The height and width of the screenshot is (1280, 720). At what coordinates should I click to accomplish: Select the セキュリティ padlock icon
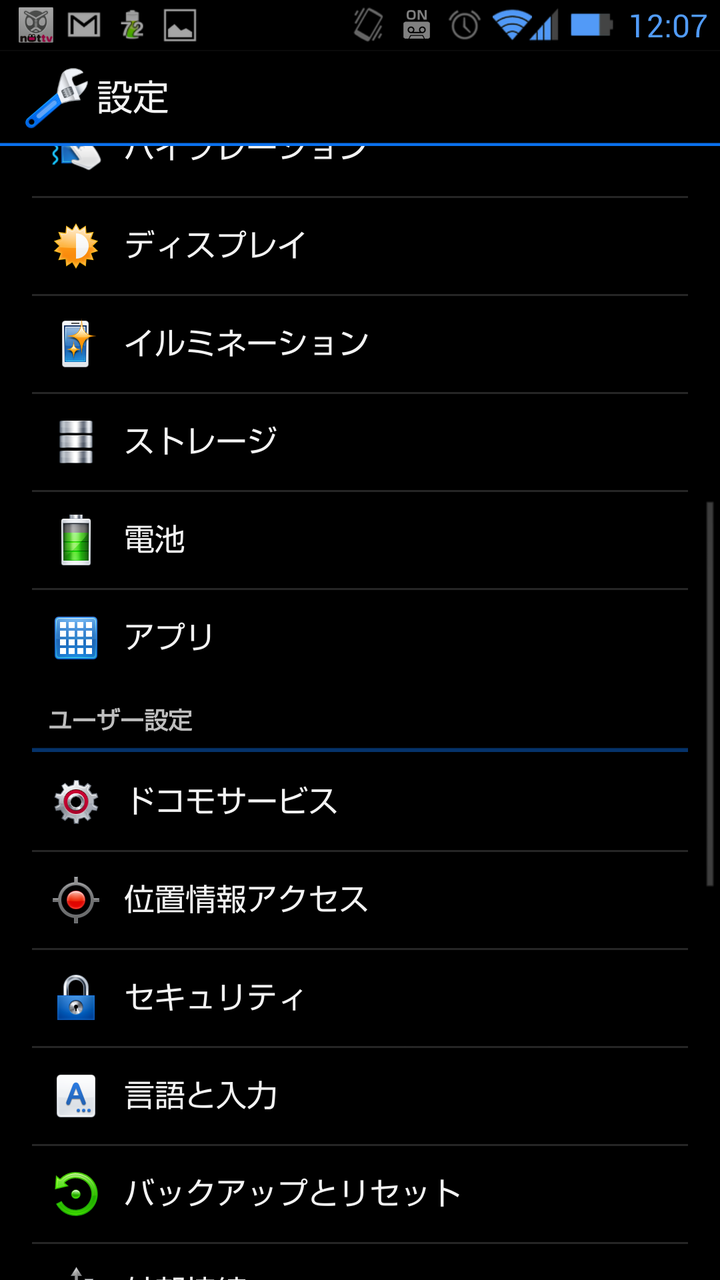click(x=76, y=998)
